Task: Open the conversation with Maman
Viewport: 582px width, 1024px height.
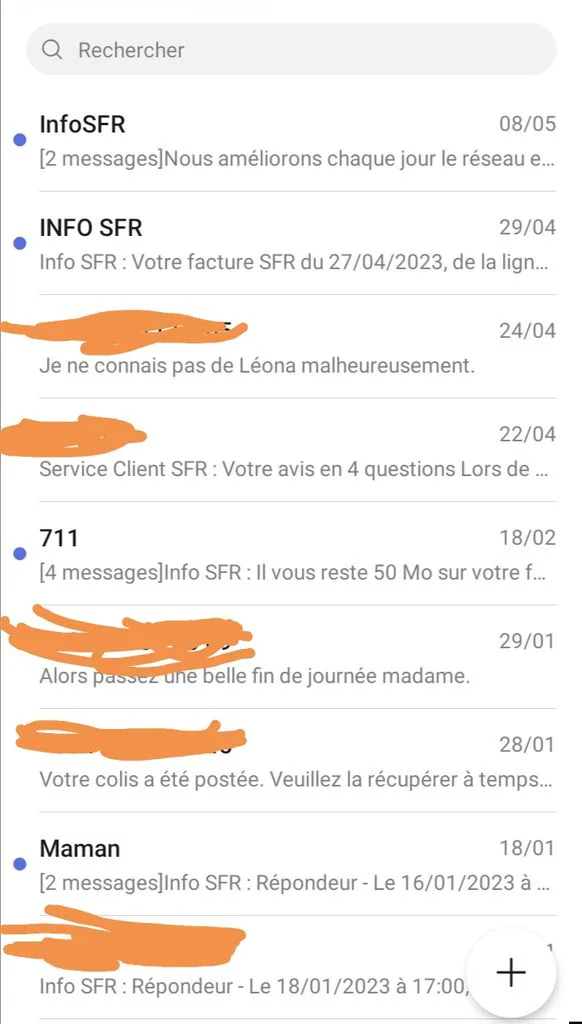Action: point(291,864)
